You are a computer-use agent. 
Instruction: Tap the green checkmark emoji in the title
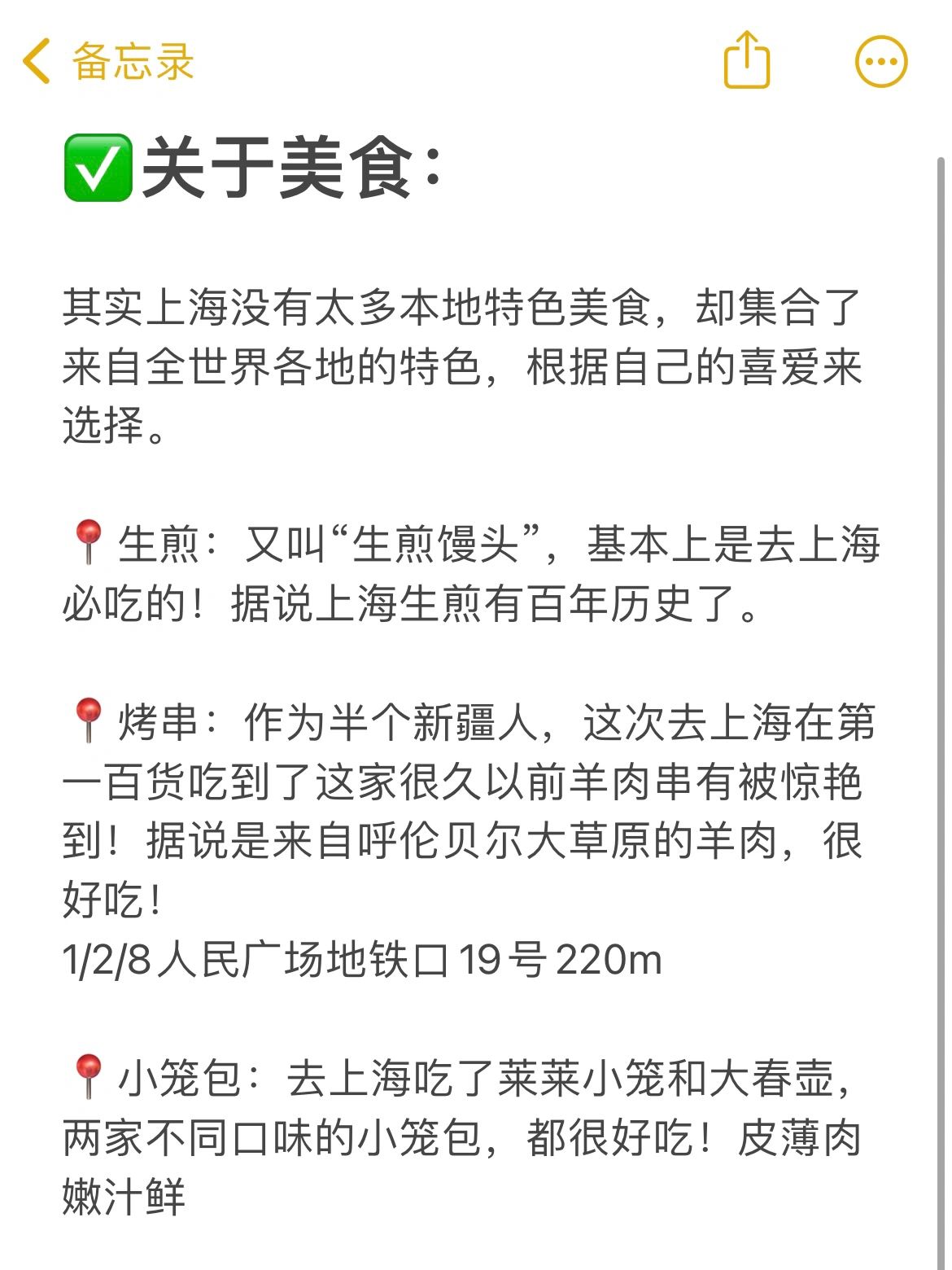[97, 166]
